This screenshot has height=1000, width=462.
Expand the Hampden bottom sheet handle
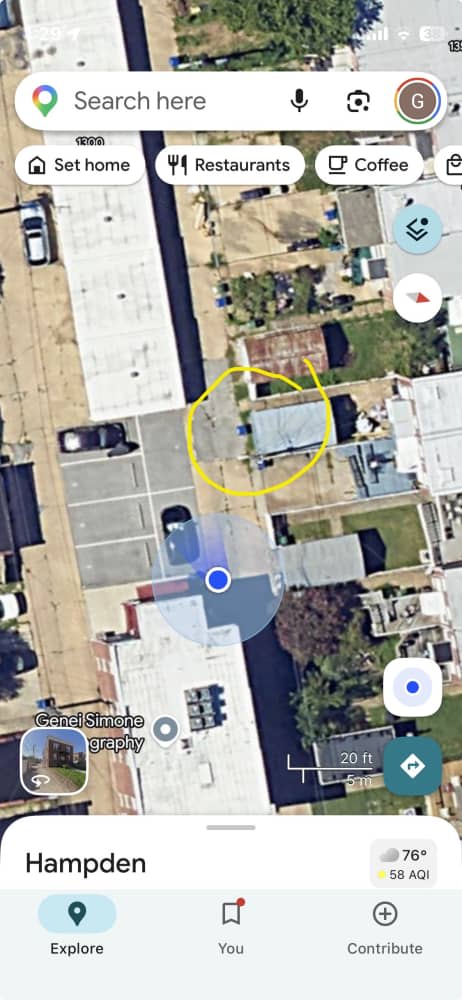pyautogui.click(x=231, y=827)
